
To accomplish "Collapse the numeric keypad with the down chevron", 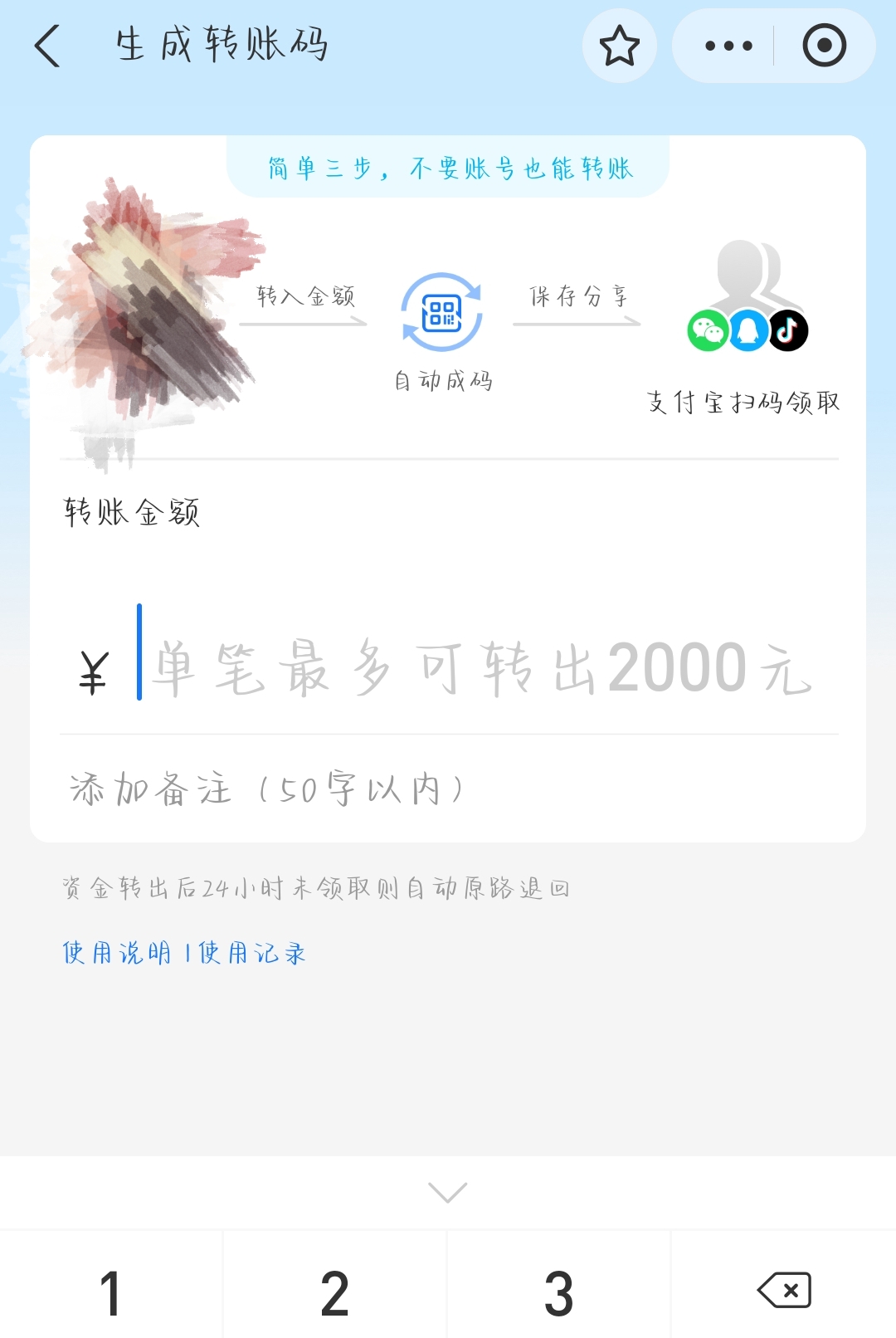I will (448, 1193).
